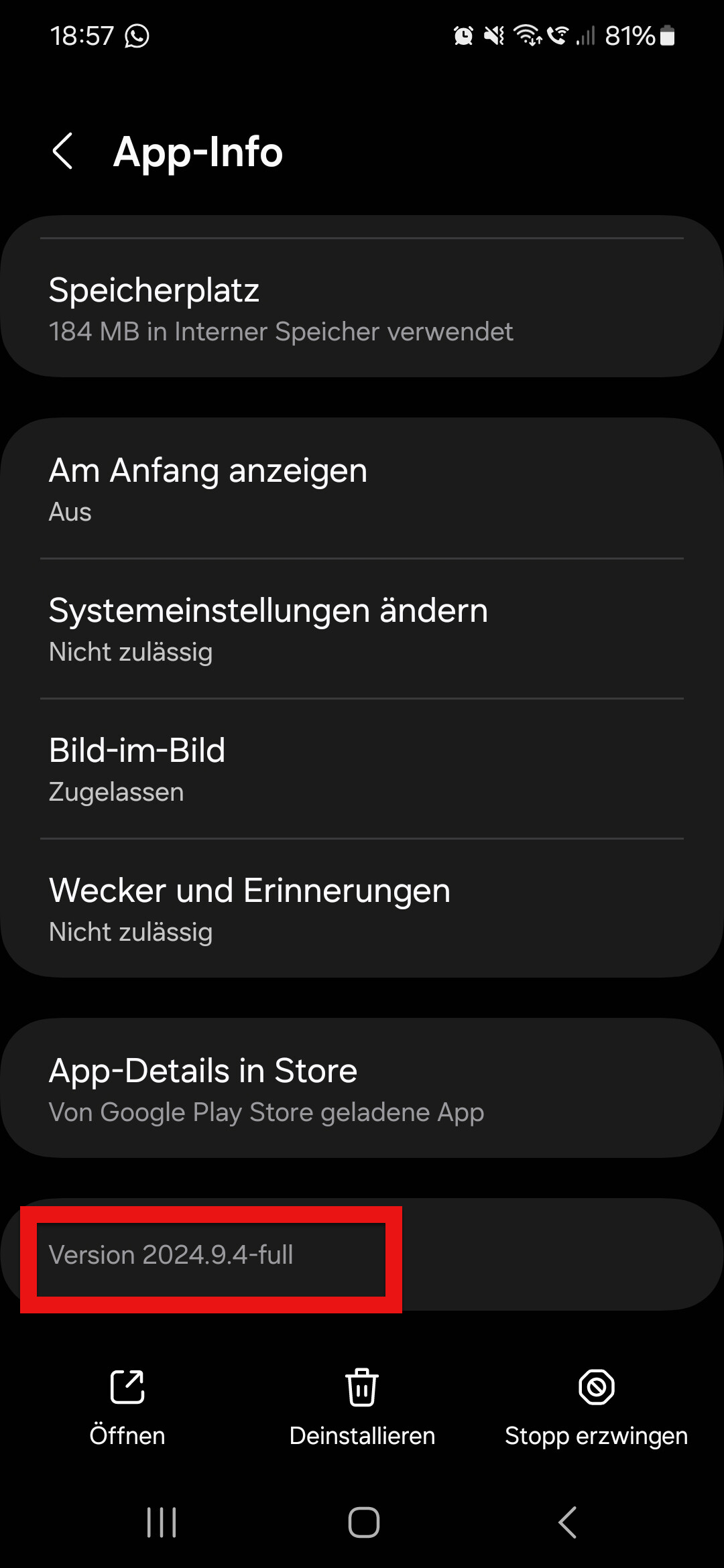Open recent apps from the navigation bar

[162, 1522]
